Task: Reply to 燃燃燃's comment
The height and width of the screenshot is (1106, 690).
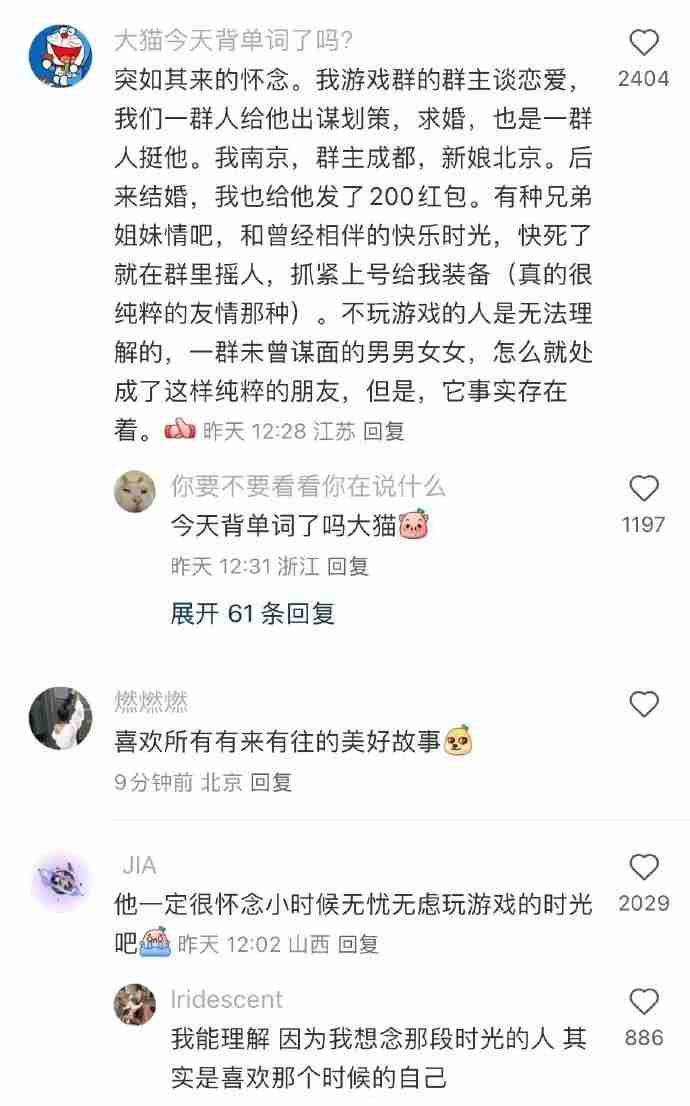Action: 271,783
